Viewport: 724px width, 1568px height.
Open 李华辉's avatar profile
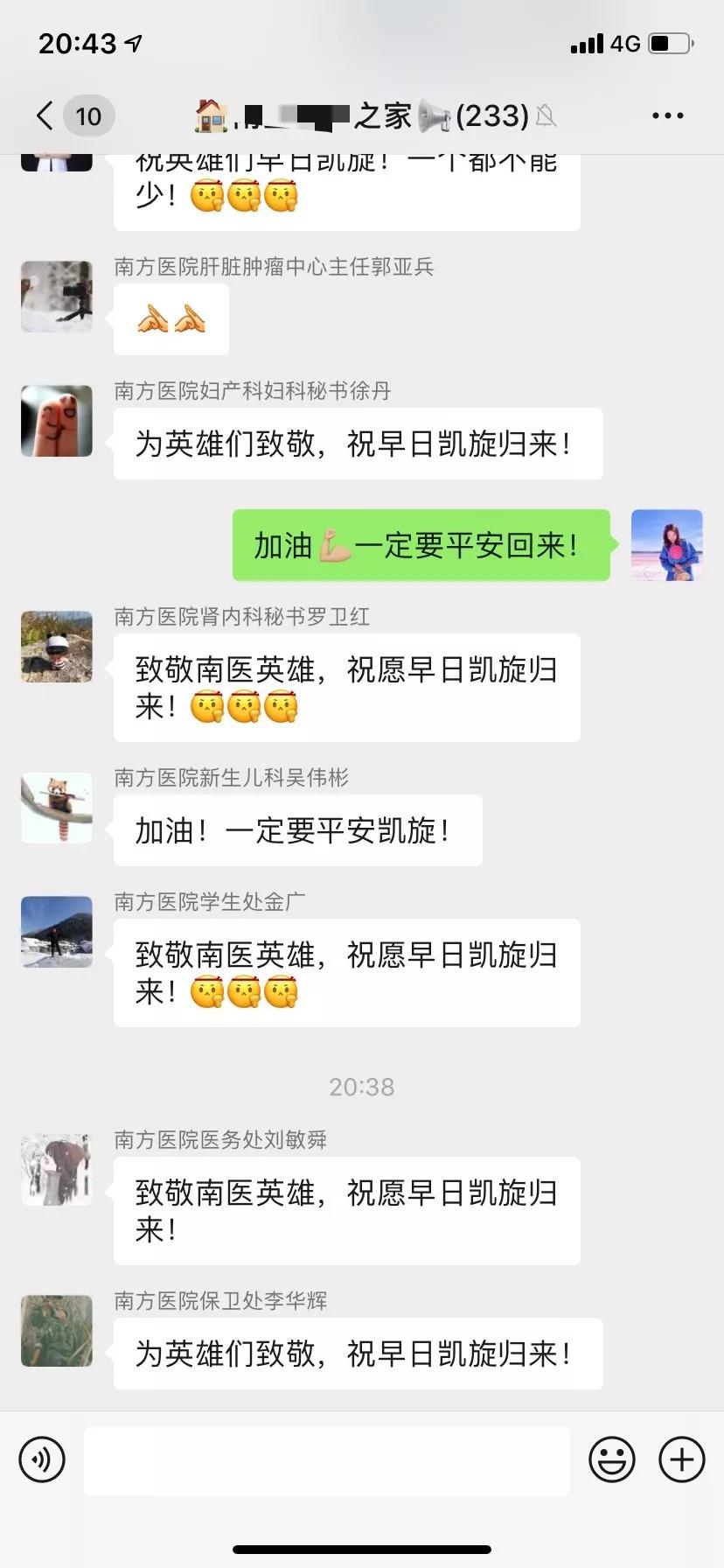(x=57, y=1331)
